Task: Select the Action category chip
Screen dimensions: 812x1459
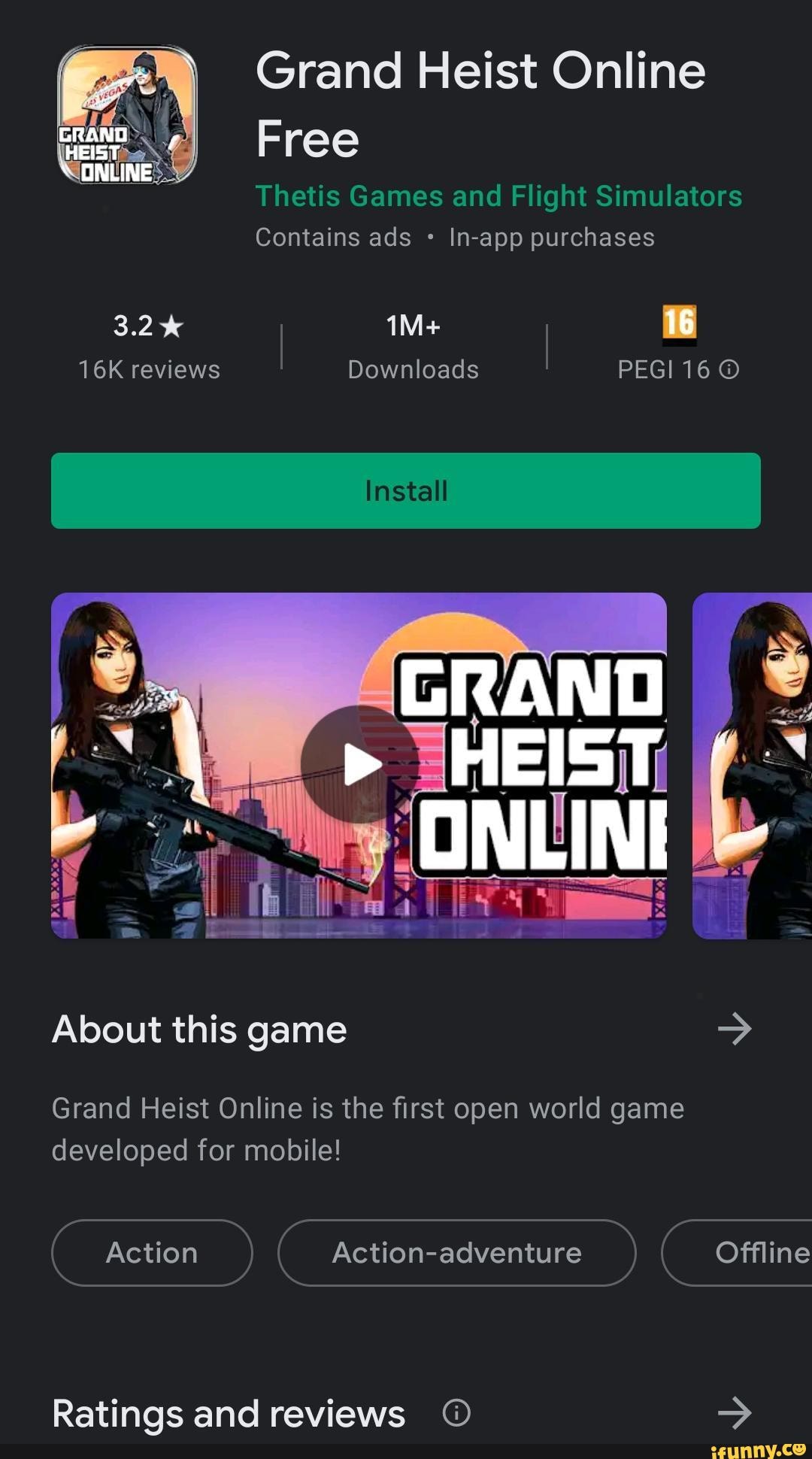Action: (x=152, y=1253)
